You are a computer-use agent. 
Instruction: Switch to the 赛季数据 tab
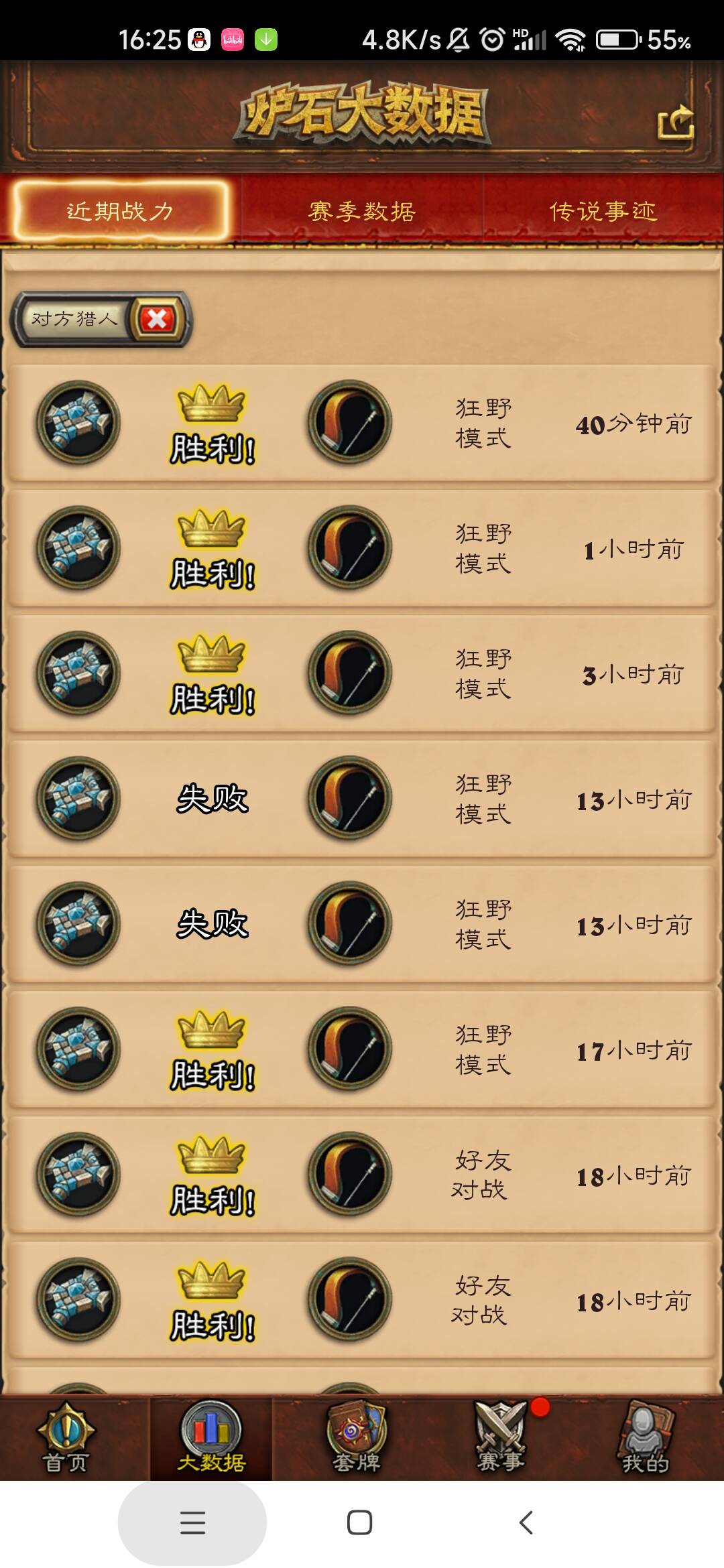tap(362, 212)
